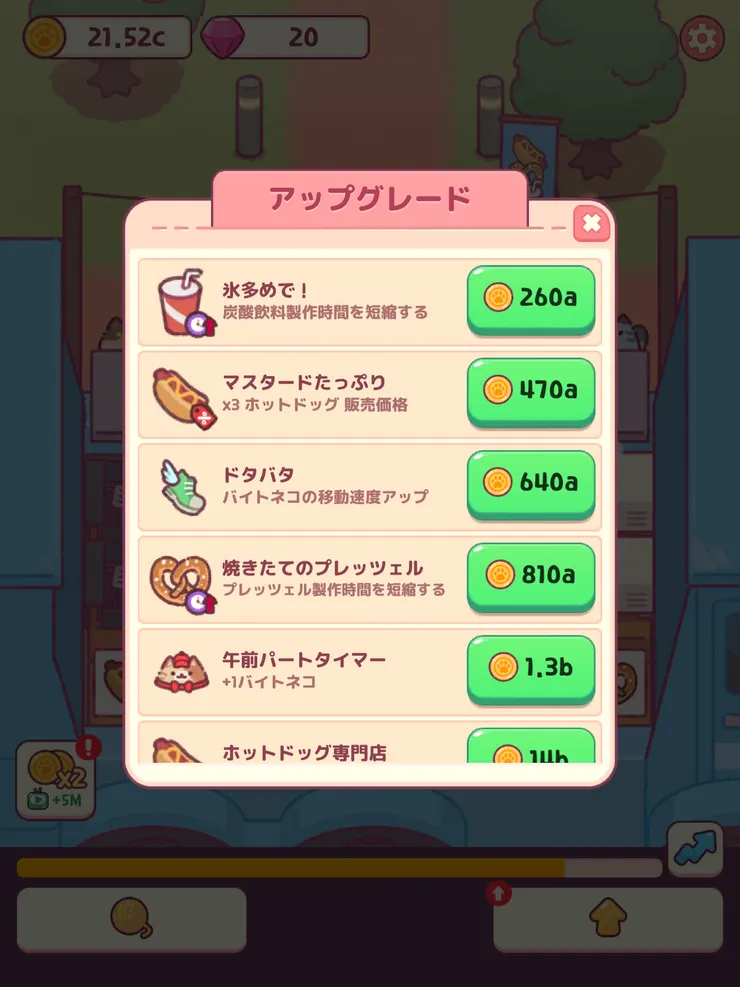This screenshot has height=987, width=740.
Task: Buy ドタバタ speed upgrade for 640a
Action: point(531,483)
